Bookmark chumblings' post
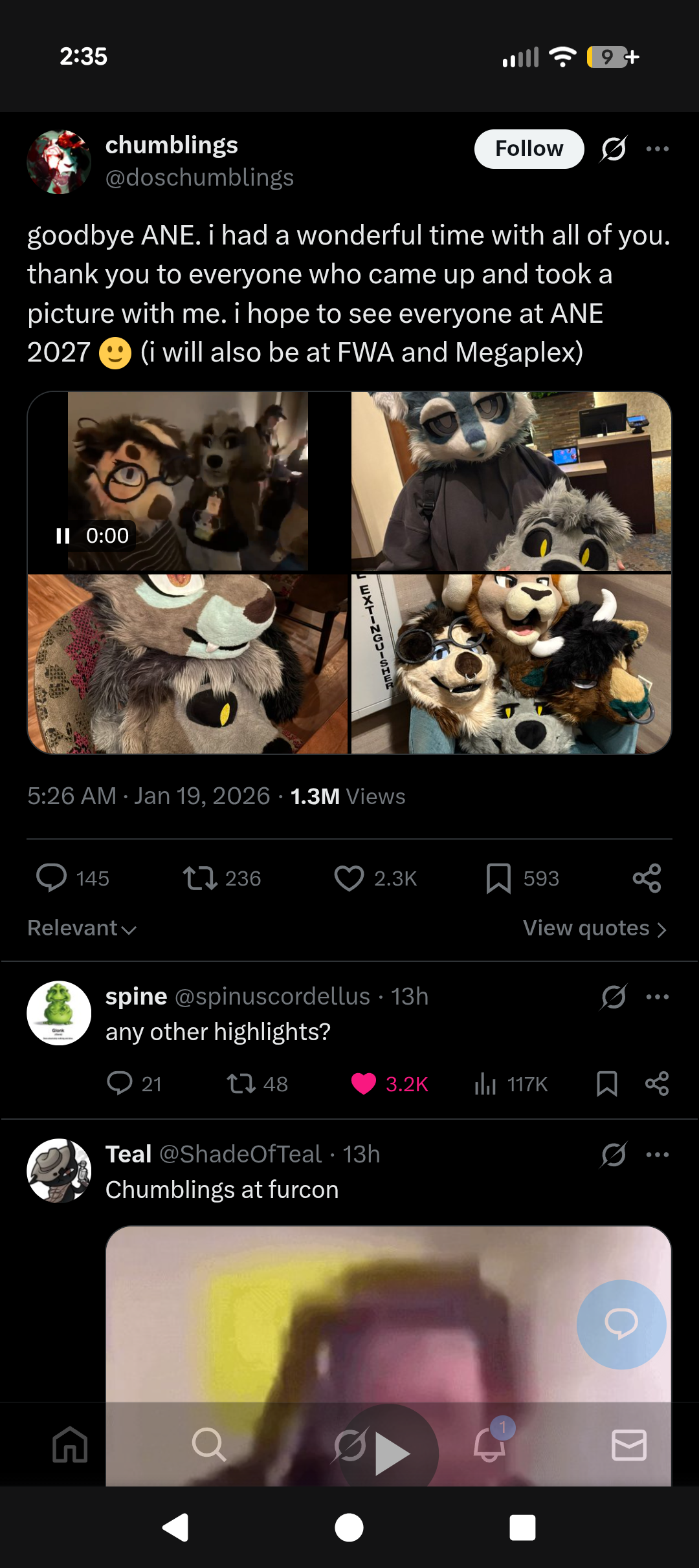 (498, 878)
